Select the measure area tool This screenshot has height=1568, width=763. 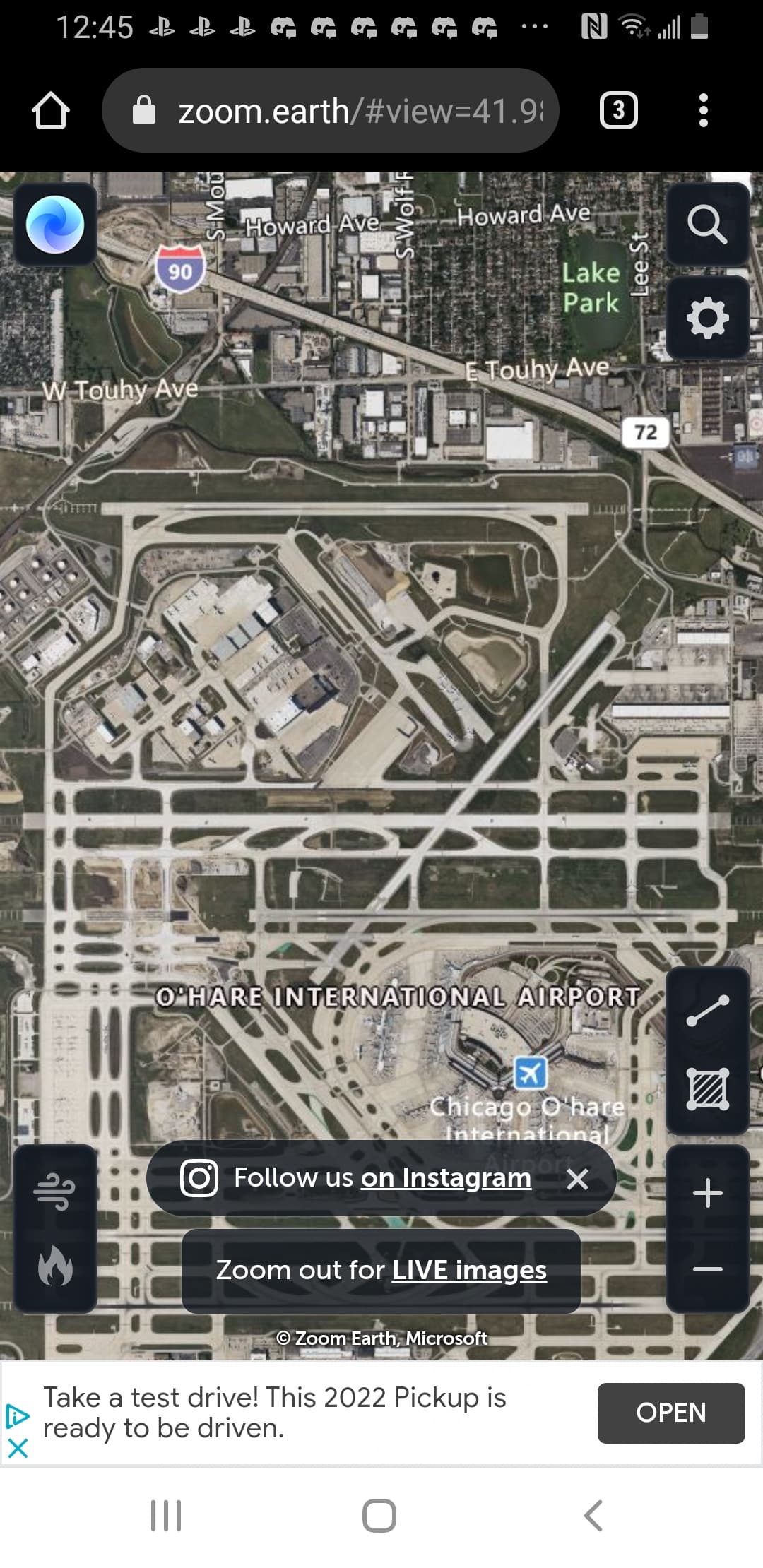point(707,1088)
